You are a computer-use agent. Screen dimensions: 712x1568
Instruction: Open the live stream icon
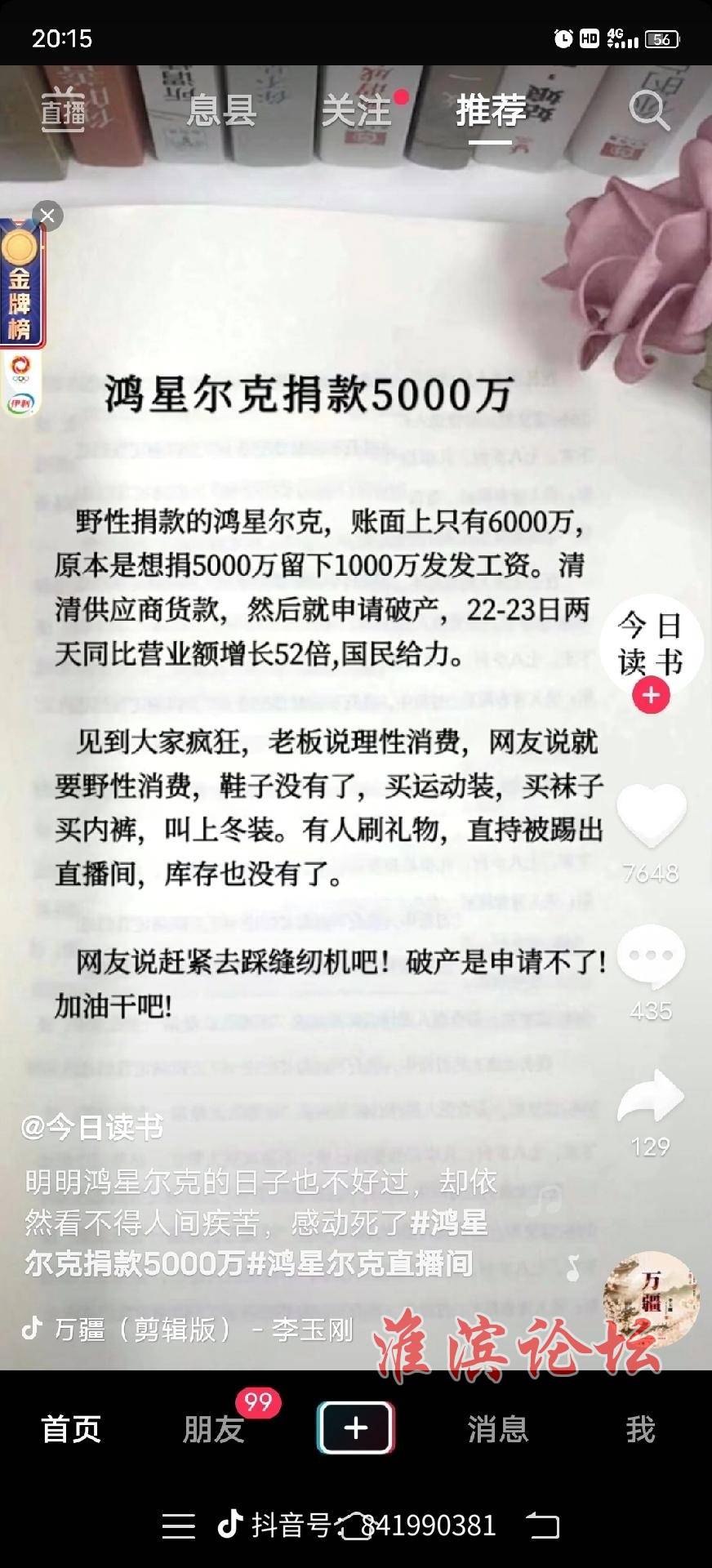(x=63, y=110)
